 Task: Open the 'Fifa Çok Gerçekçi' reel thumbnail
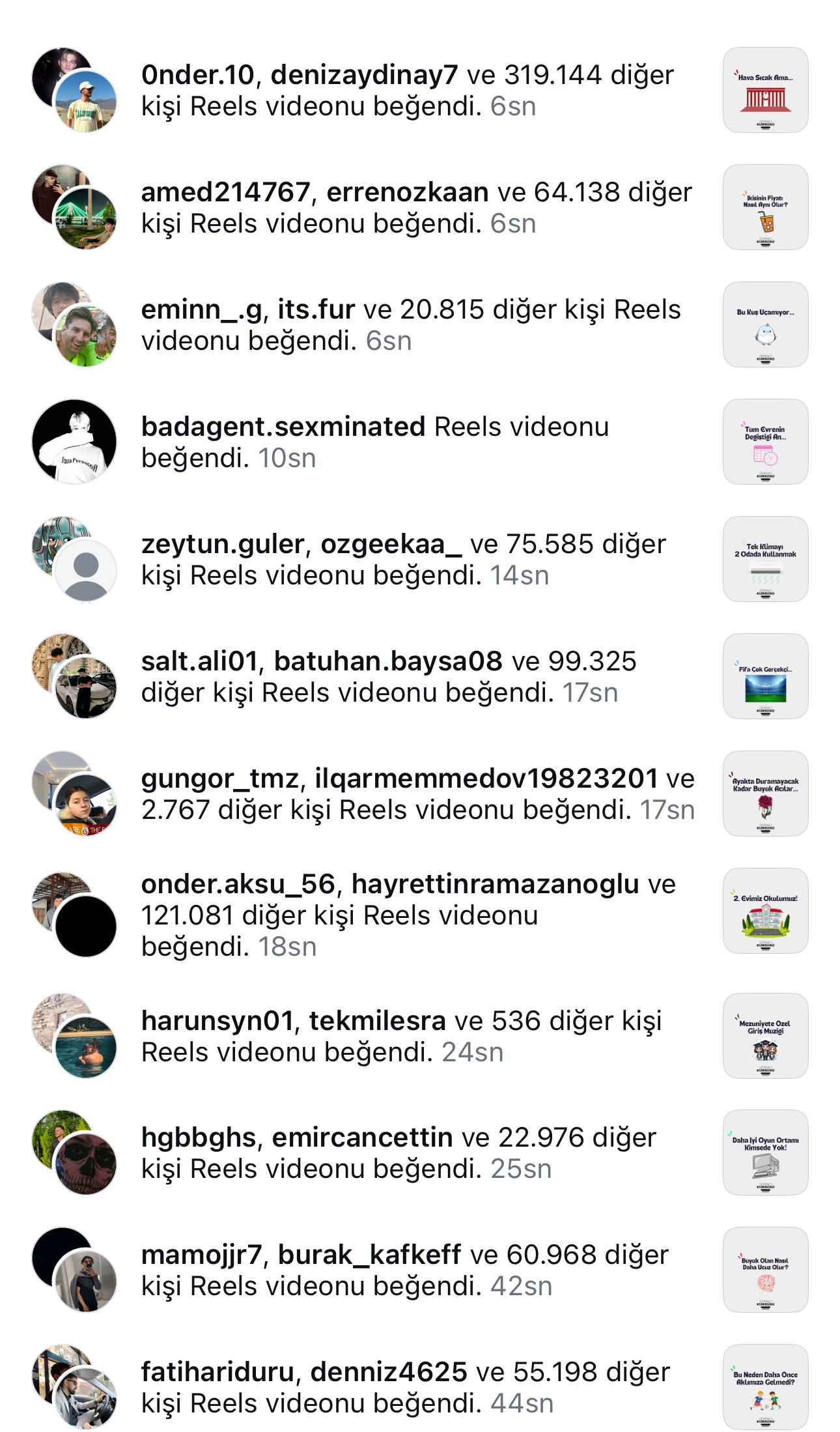pyautogui.click(x=765, y=676)
